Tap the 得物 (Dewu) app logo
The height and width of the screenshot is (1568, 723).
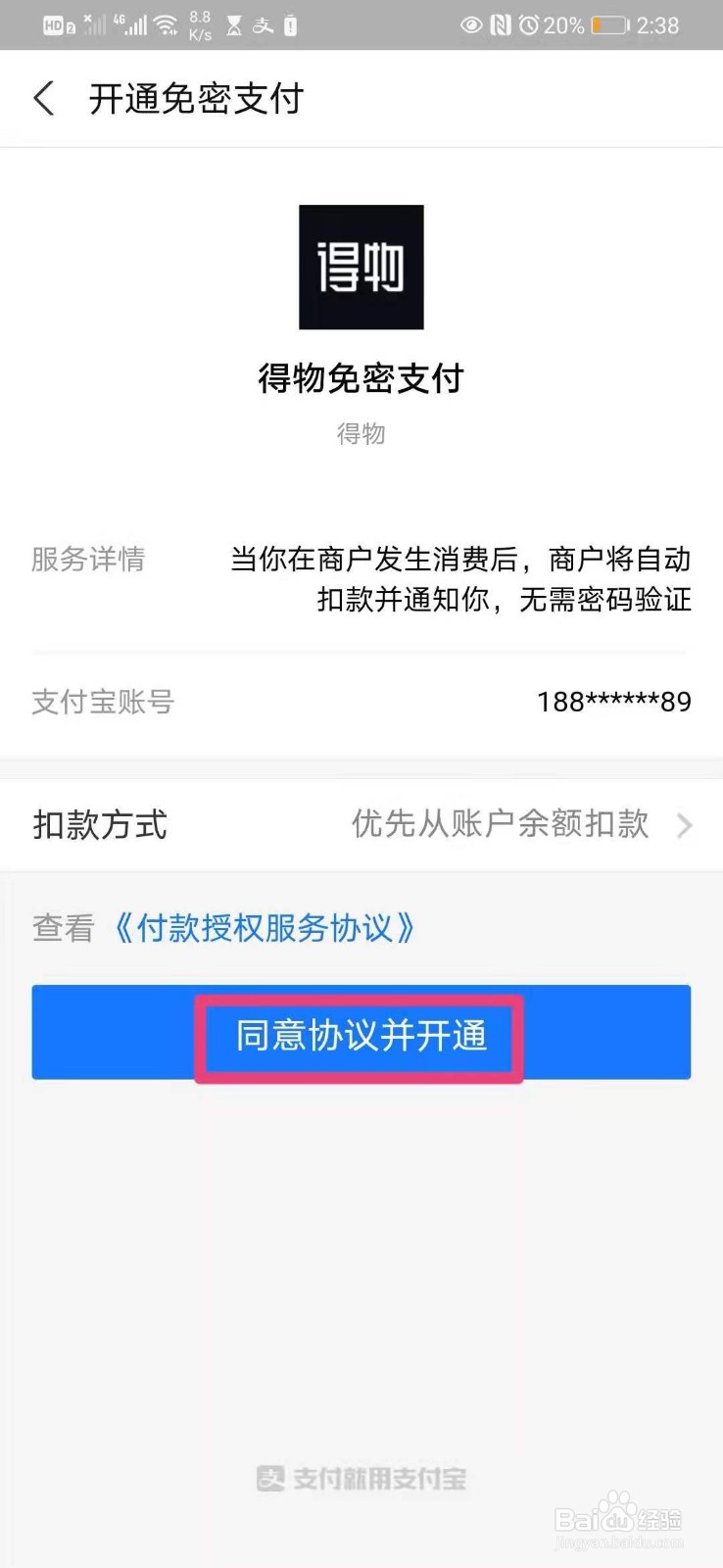tap(361, 268)
